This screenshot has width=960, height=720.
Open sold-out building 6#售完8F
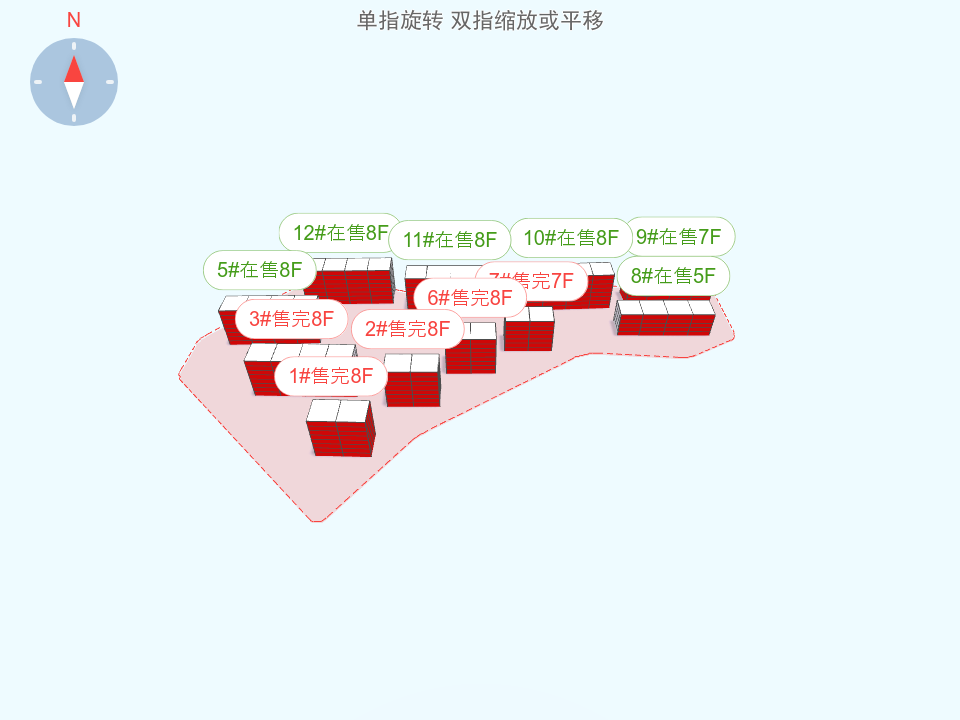(469, 297)
